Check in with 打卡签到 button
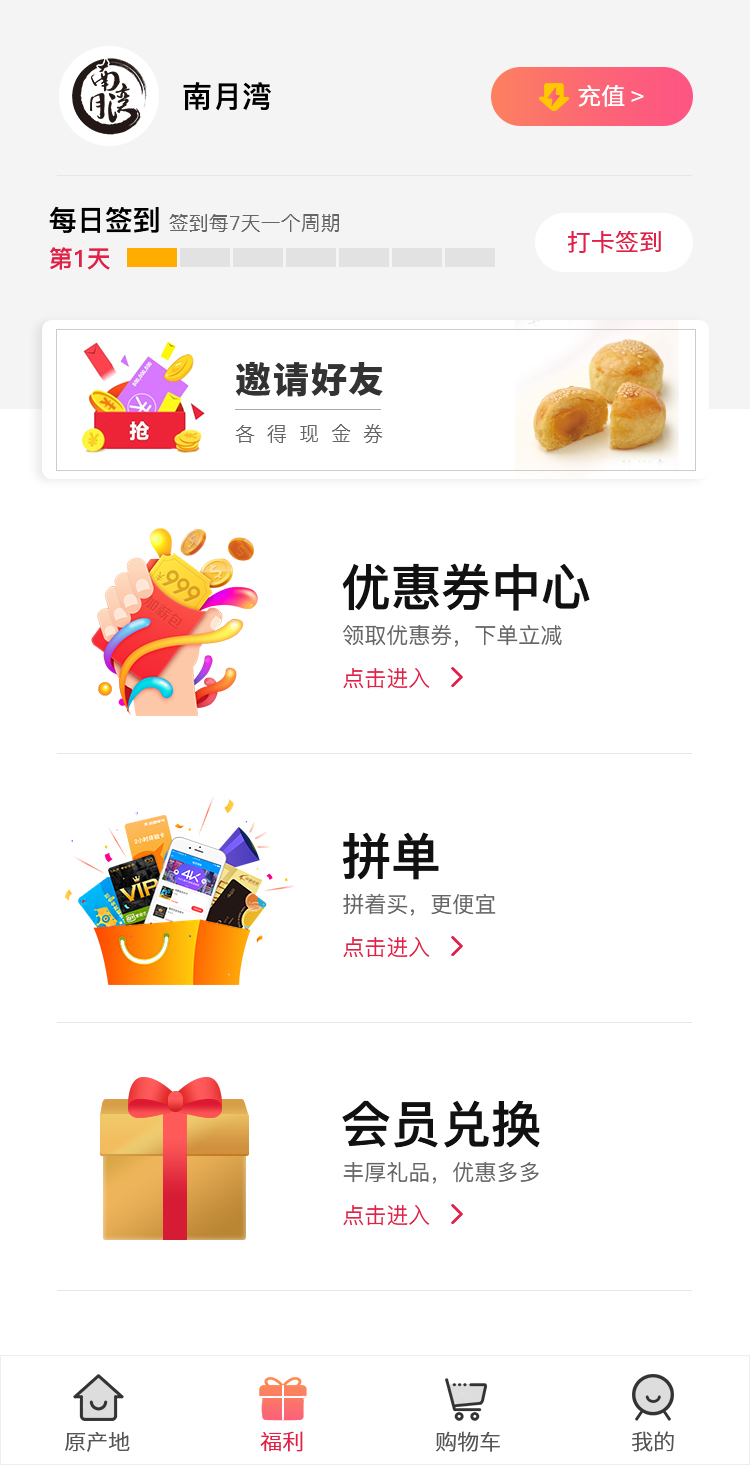This screenshot has height=1465, width=750. click(614, 242)
